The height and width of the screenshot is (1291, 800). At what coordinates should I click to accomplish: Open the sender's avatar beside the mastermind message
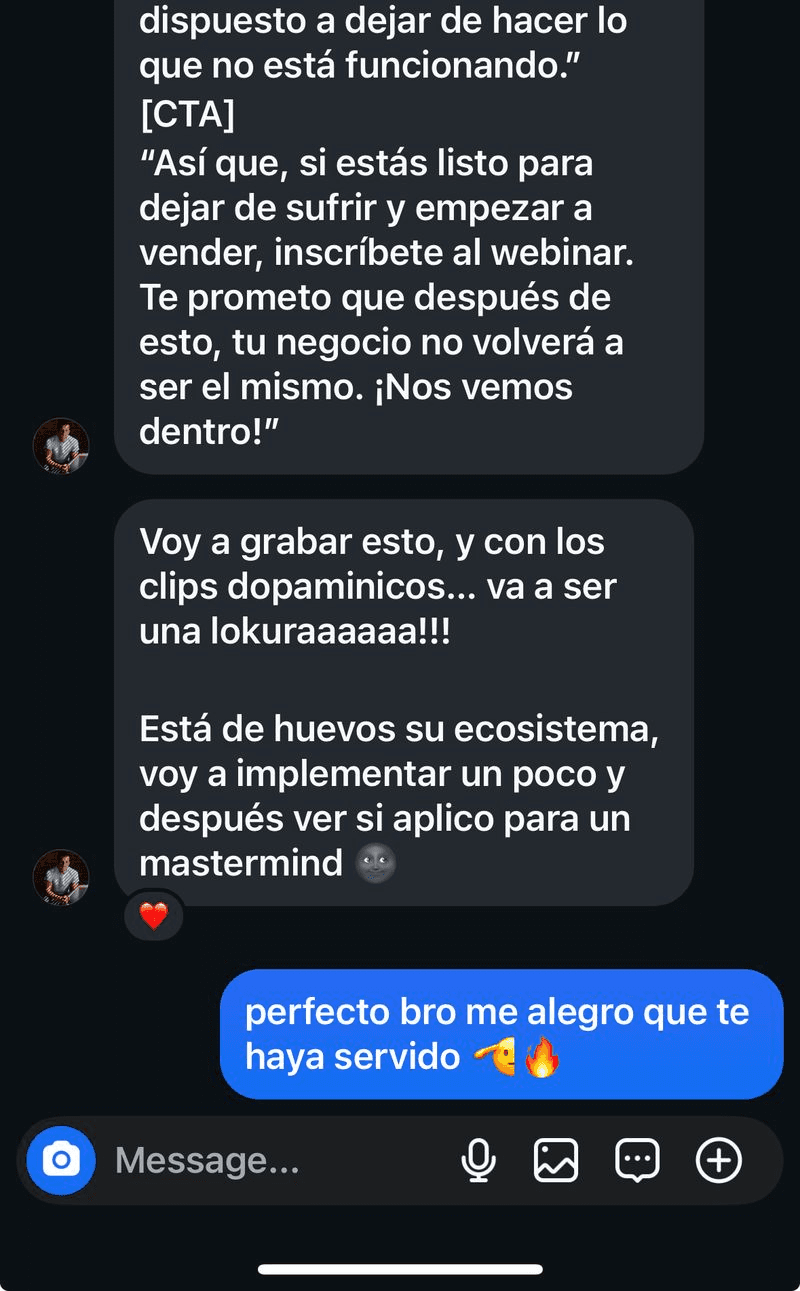coord(61,877)
